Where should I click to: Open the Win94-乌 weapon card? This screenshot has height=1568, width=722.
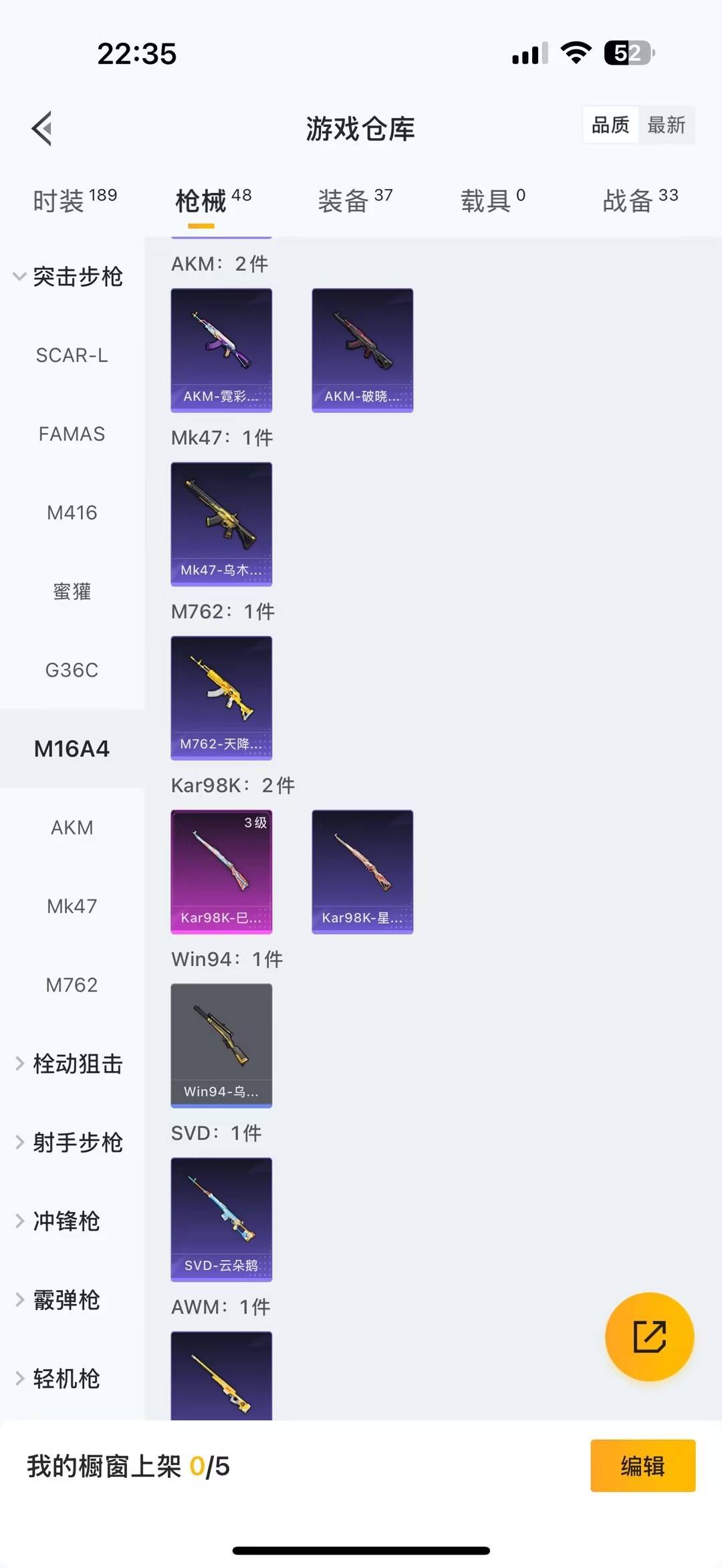pyautogui.click(x=221, y=1046)
